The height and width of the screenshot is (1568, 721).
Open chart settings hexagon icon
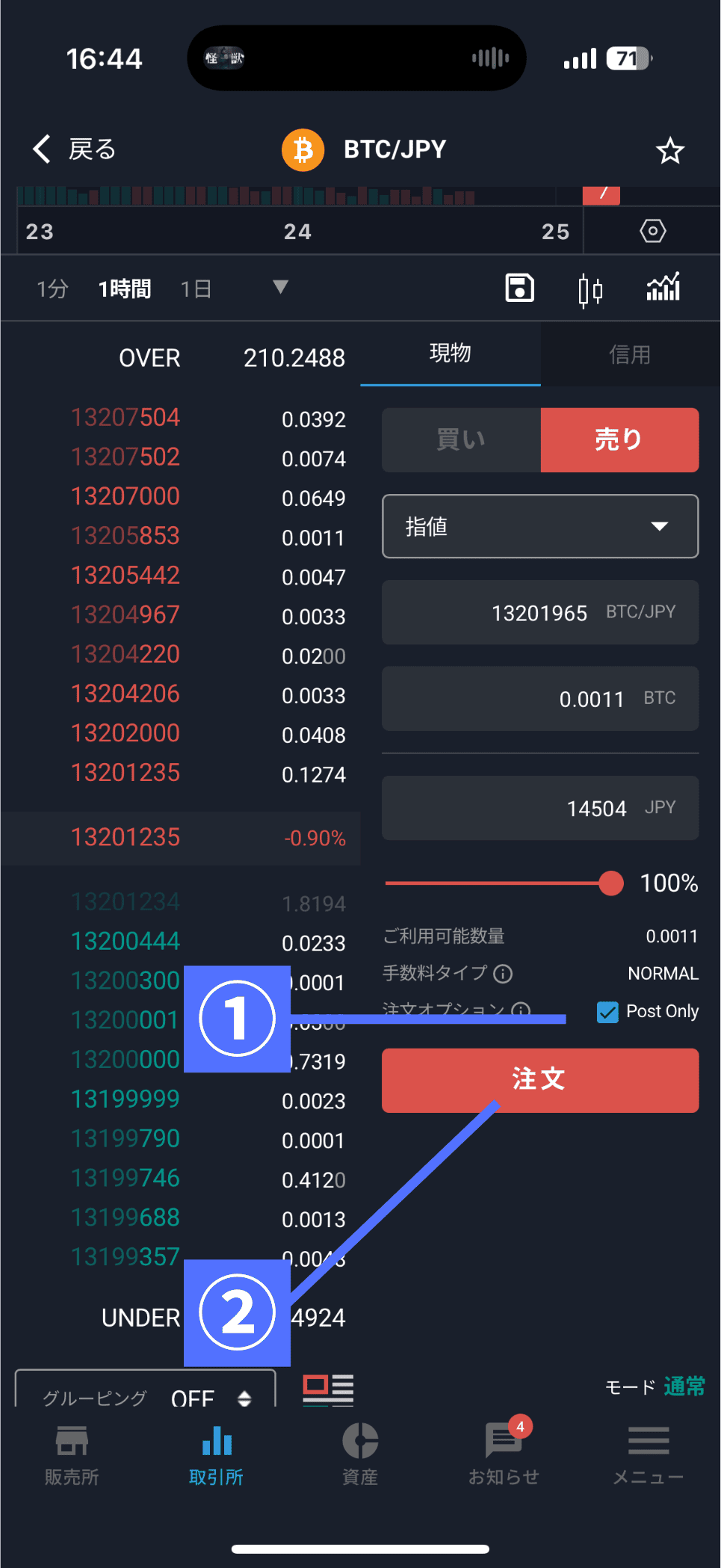652,231
